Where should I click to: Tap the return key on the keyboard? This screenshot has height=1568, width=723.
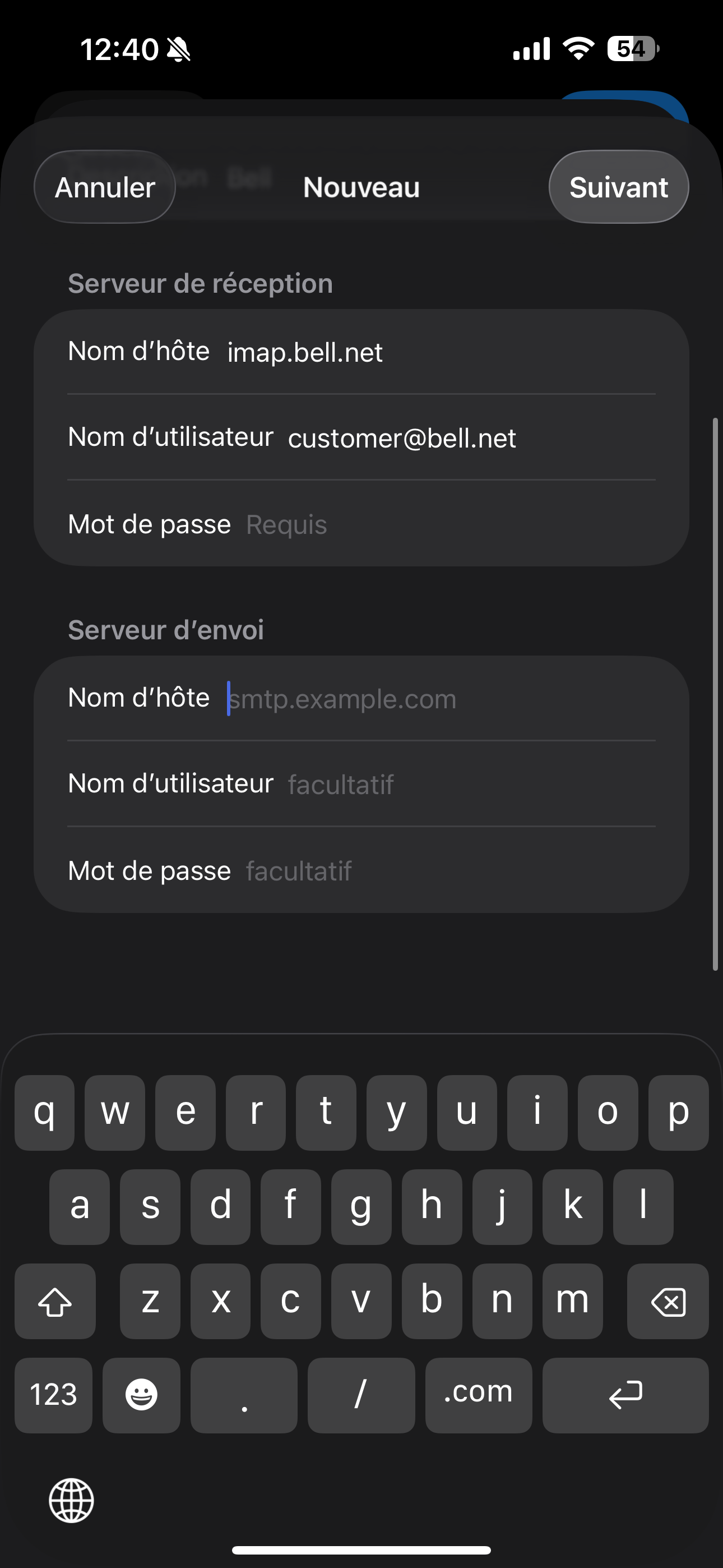click(625, 1395)
